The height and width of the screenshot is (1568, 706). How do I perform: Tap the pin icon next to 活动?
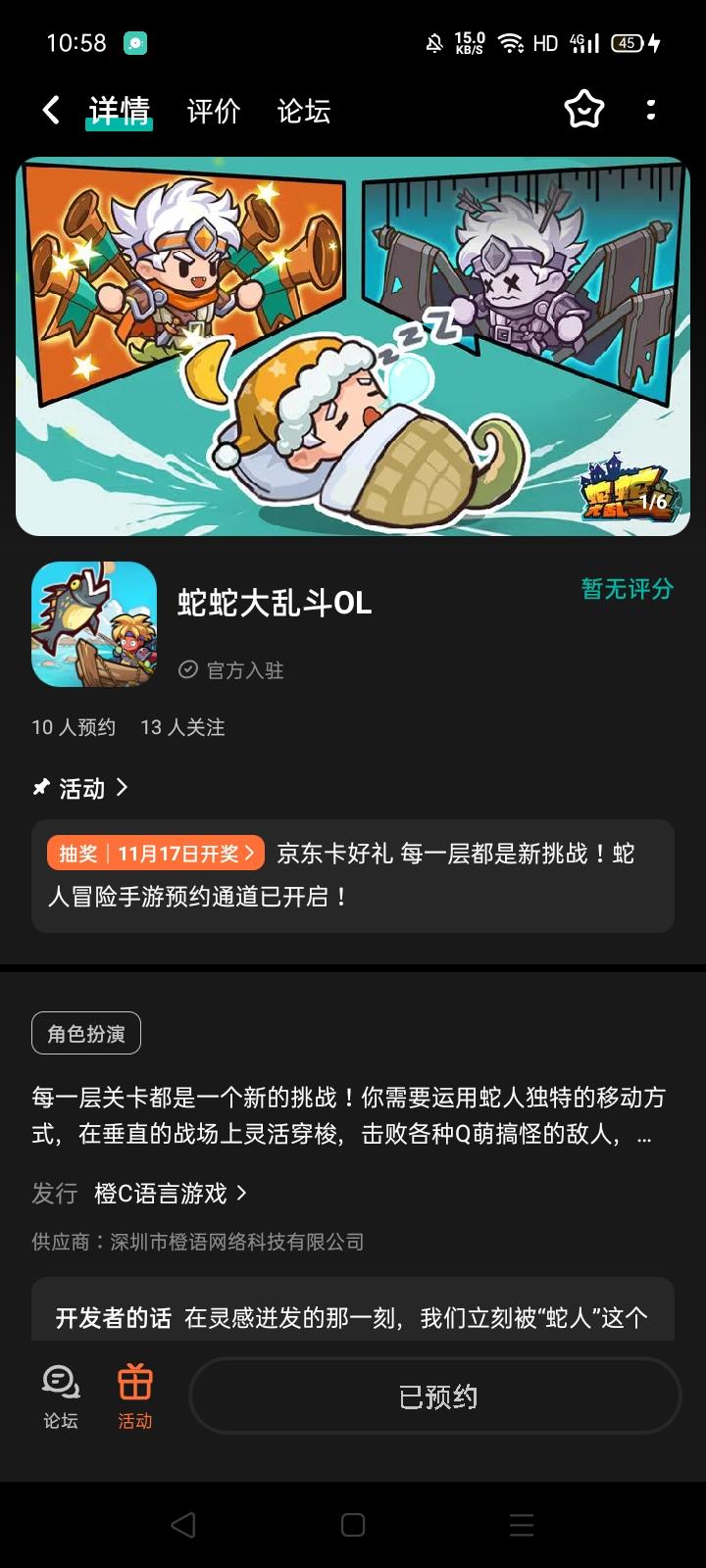pyautogui.click(x=40, y=787)
